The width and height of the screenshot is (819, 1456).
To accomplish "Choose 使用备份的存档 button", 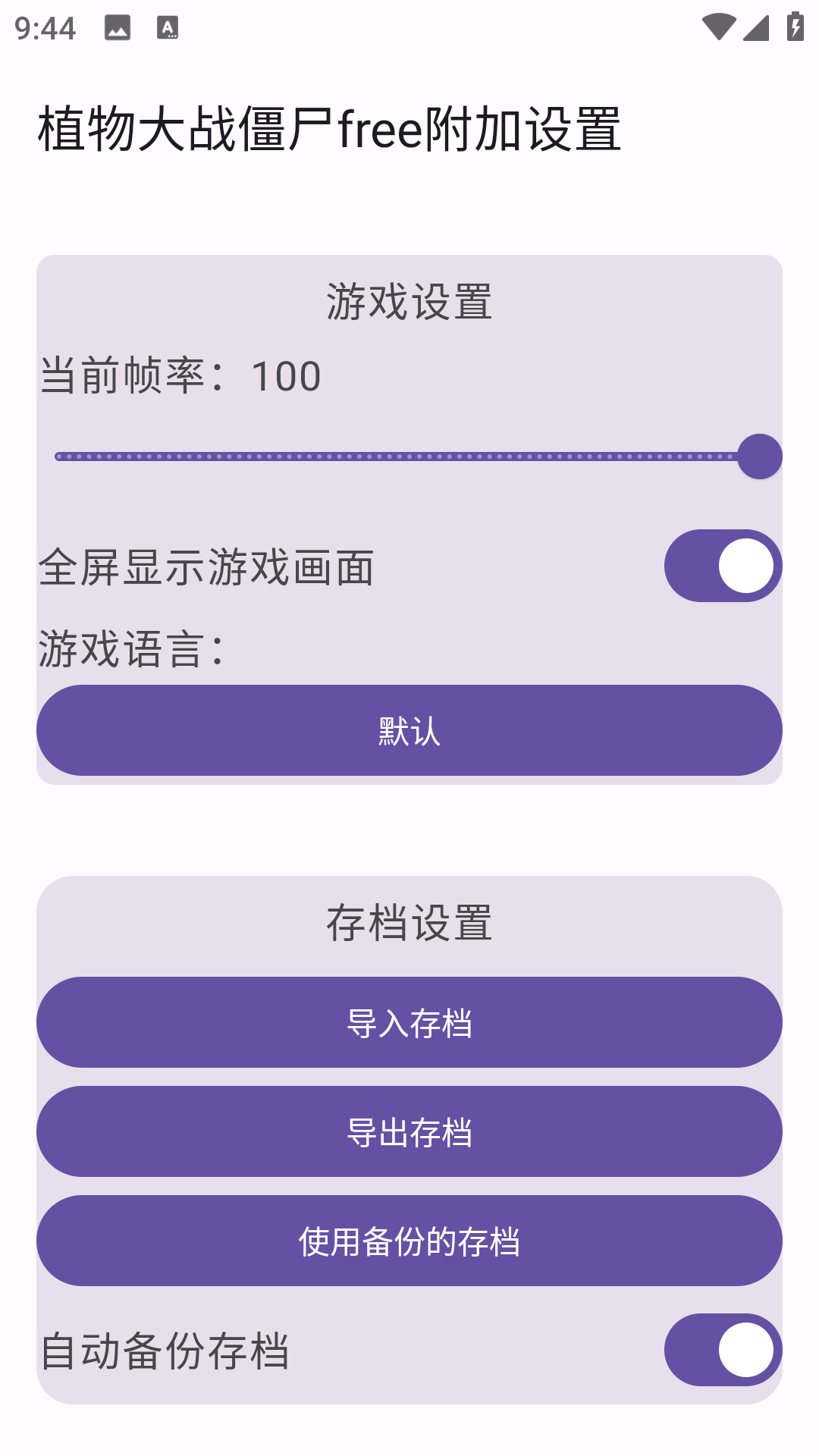I will 409,1241.
